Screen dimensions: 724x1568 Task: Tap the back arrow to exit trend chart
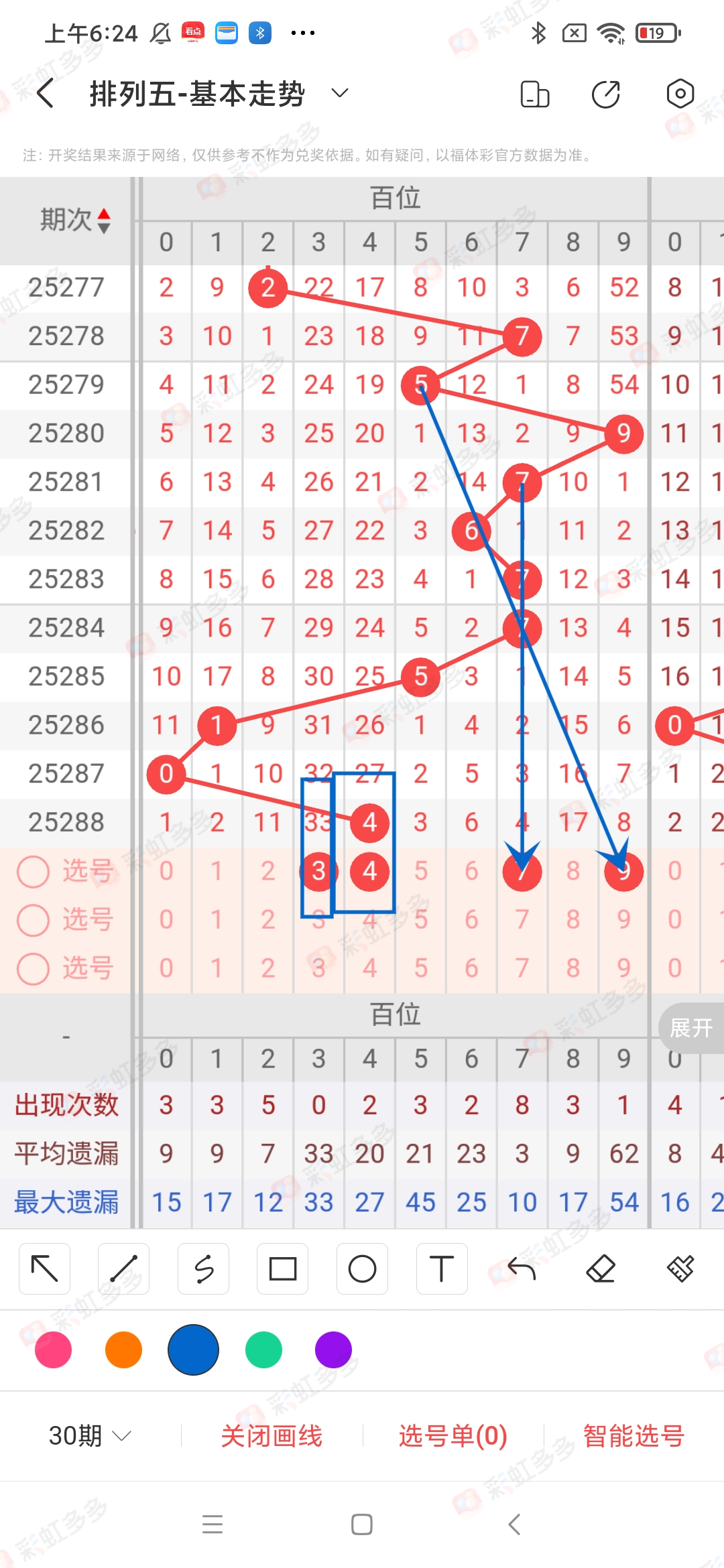tap(44, 93)
